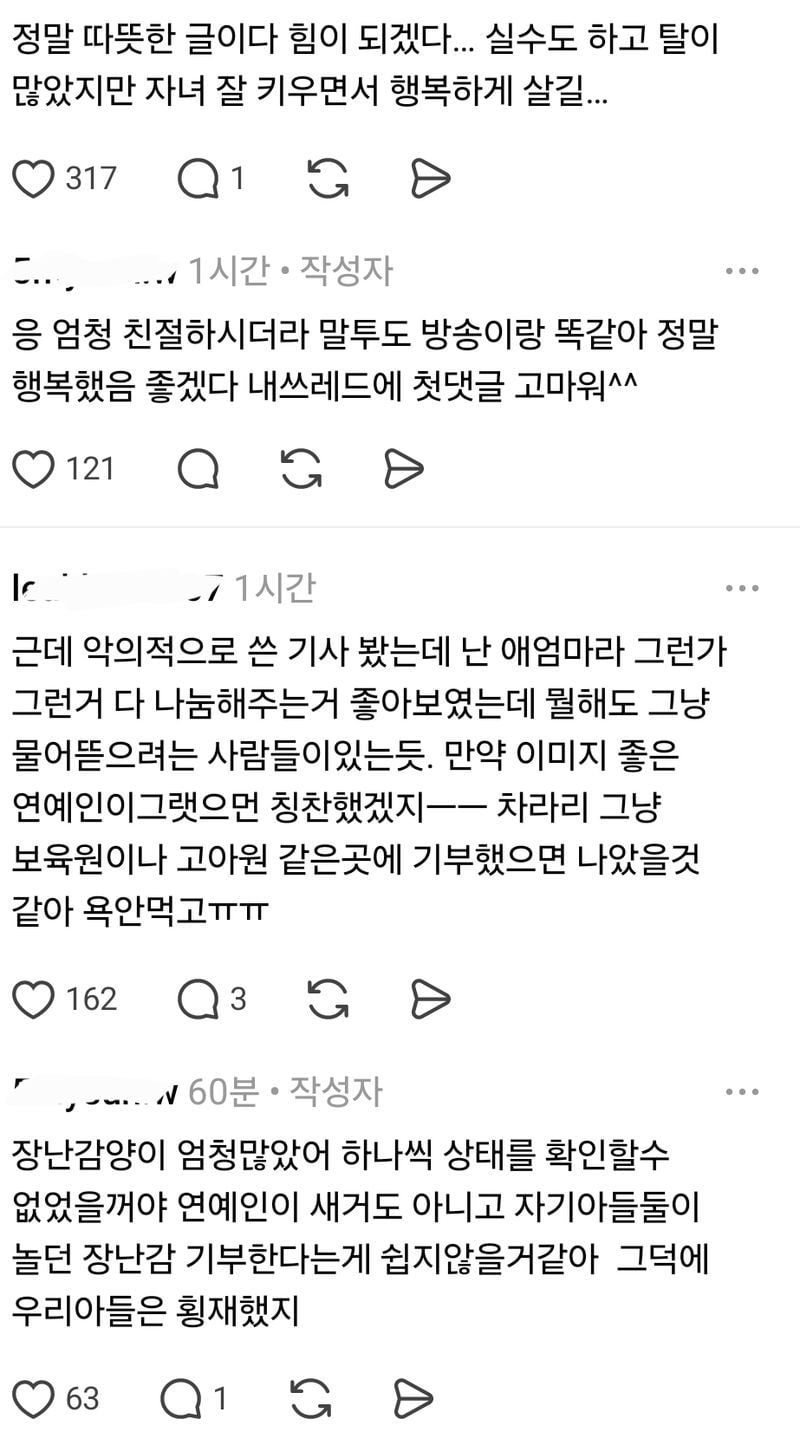Screen dimensions: 800x1446
Task: Repost the comment with 317 likes
Action: coord(328,179)
